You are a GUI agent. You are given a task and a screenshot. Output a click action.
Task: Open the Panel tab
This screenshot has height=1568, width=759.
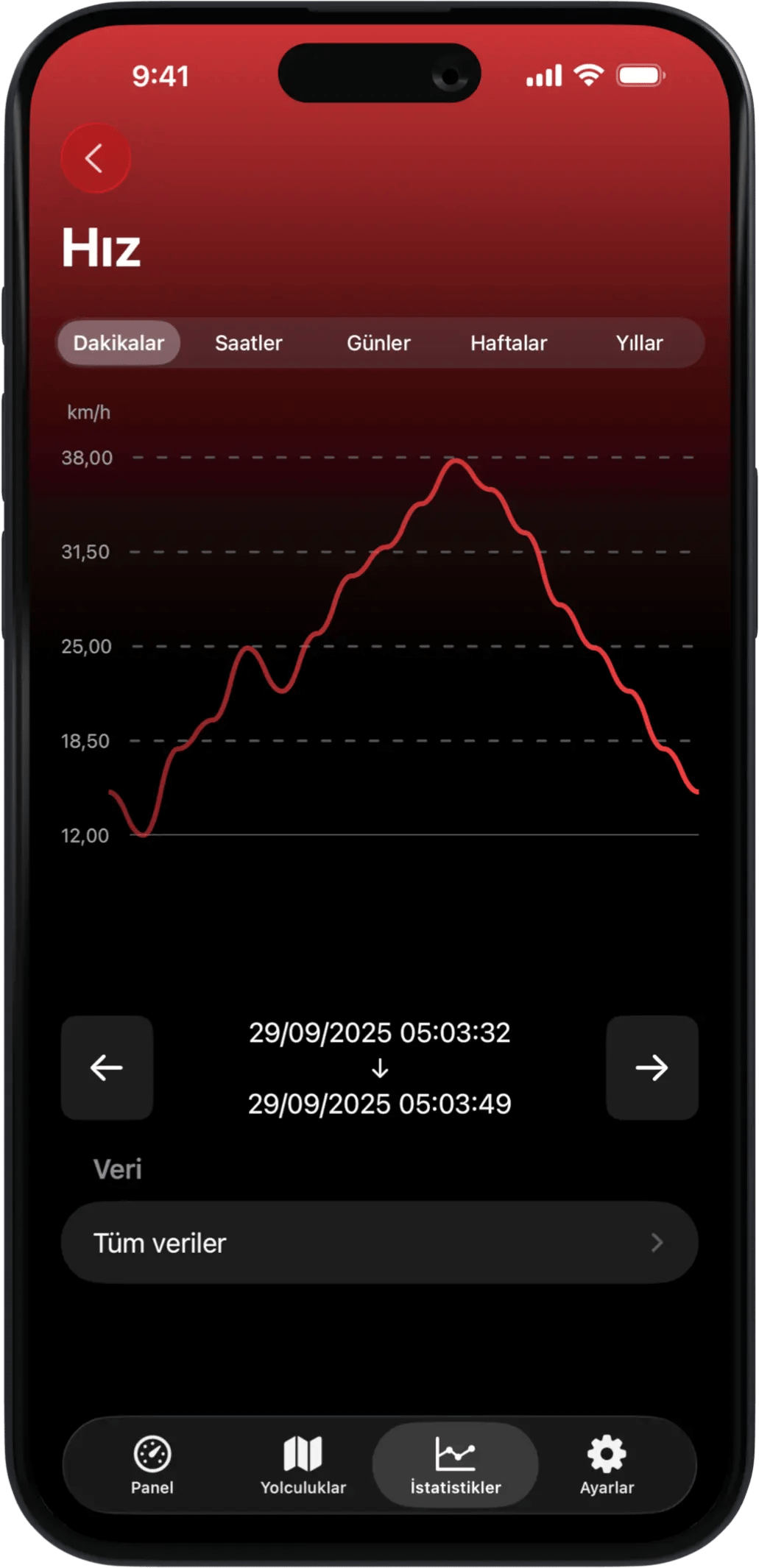152,1464
